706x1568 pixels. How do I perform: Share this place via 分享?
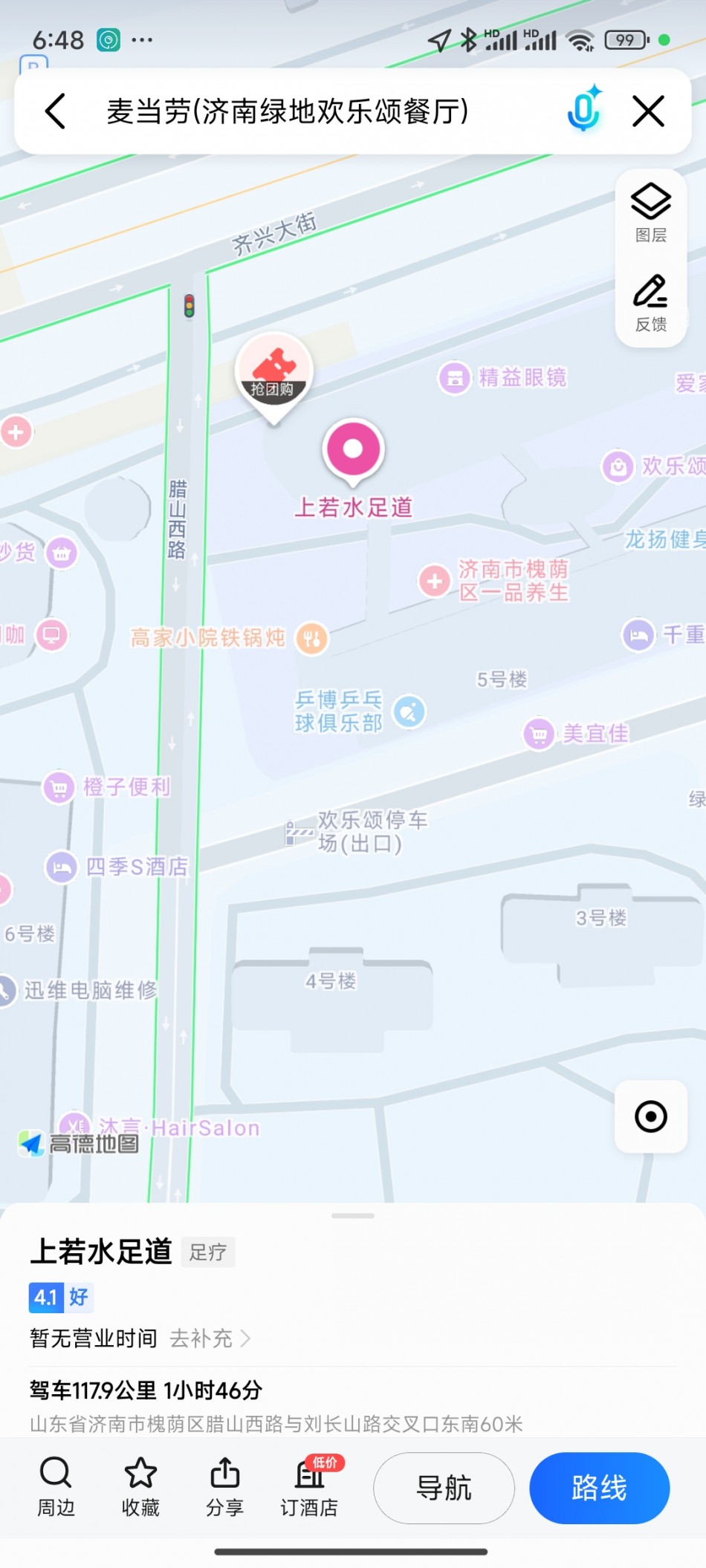pyautogui.click(x=224, y=1487)
